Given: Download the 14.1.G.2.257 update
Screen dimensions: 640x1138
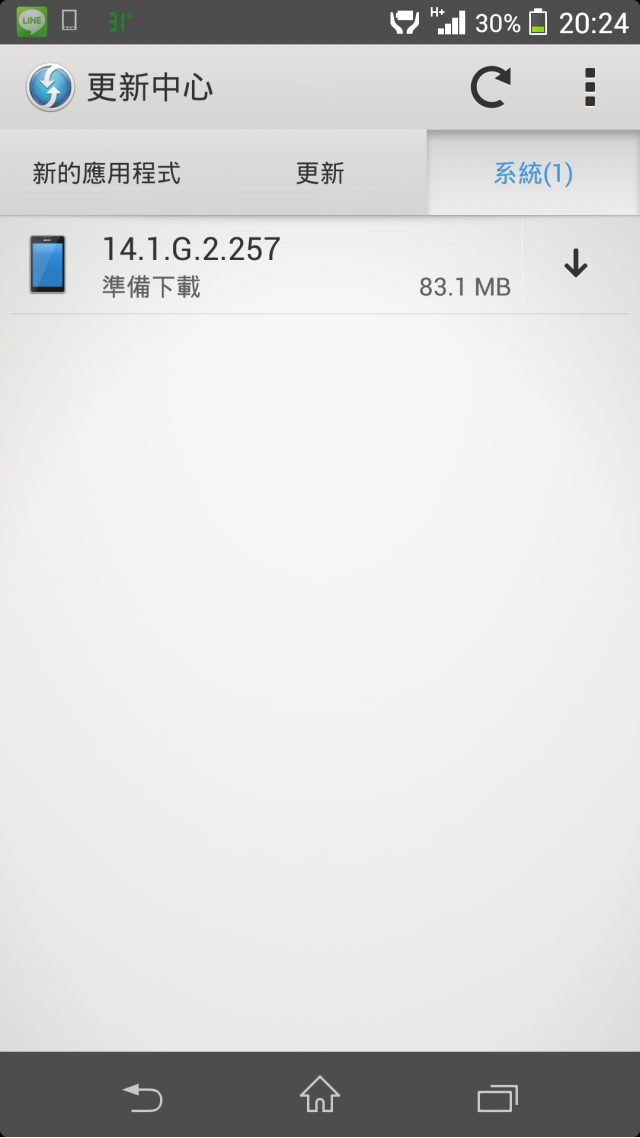Looking at the screenshot, I should click(x=575, y=265).
